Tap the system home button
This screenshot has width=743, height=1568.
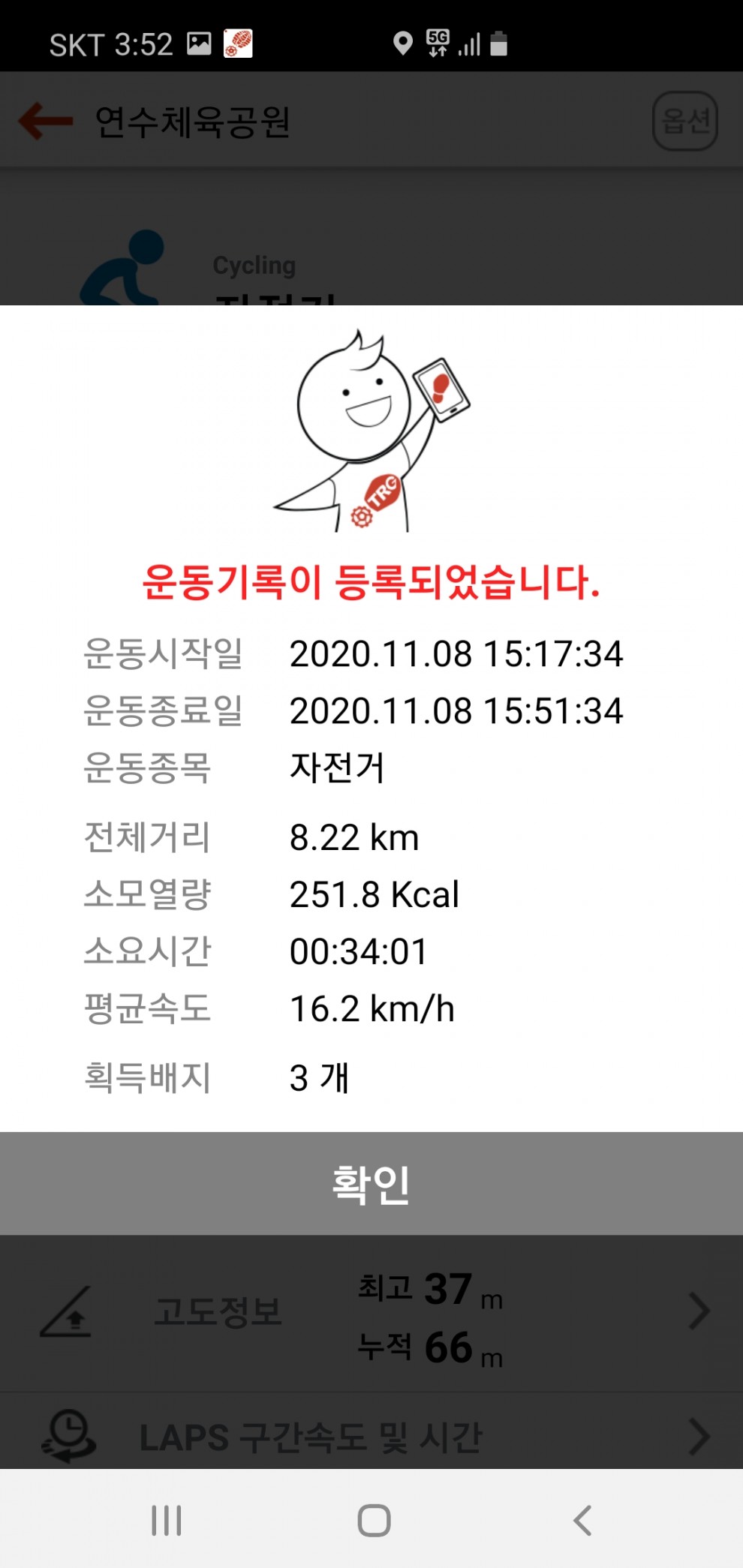[374, 1520]
